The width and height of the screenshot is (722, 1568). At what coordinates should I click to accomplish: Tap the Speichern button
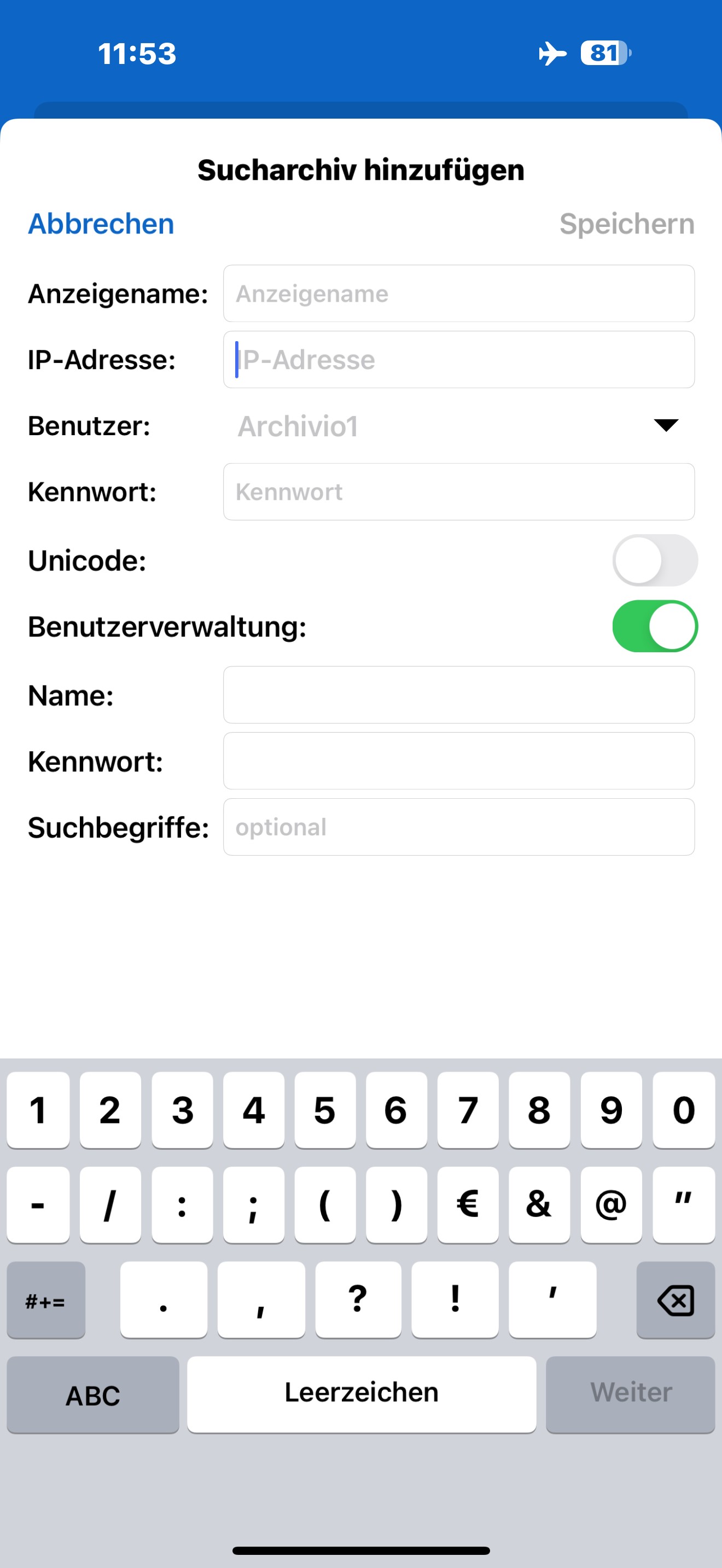click(x=626, y=224)
